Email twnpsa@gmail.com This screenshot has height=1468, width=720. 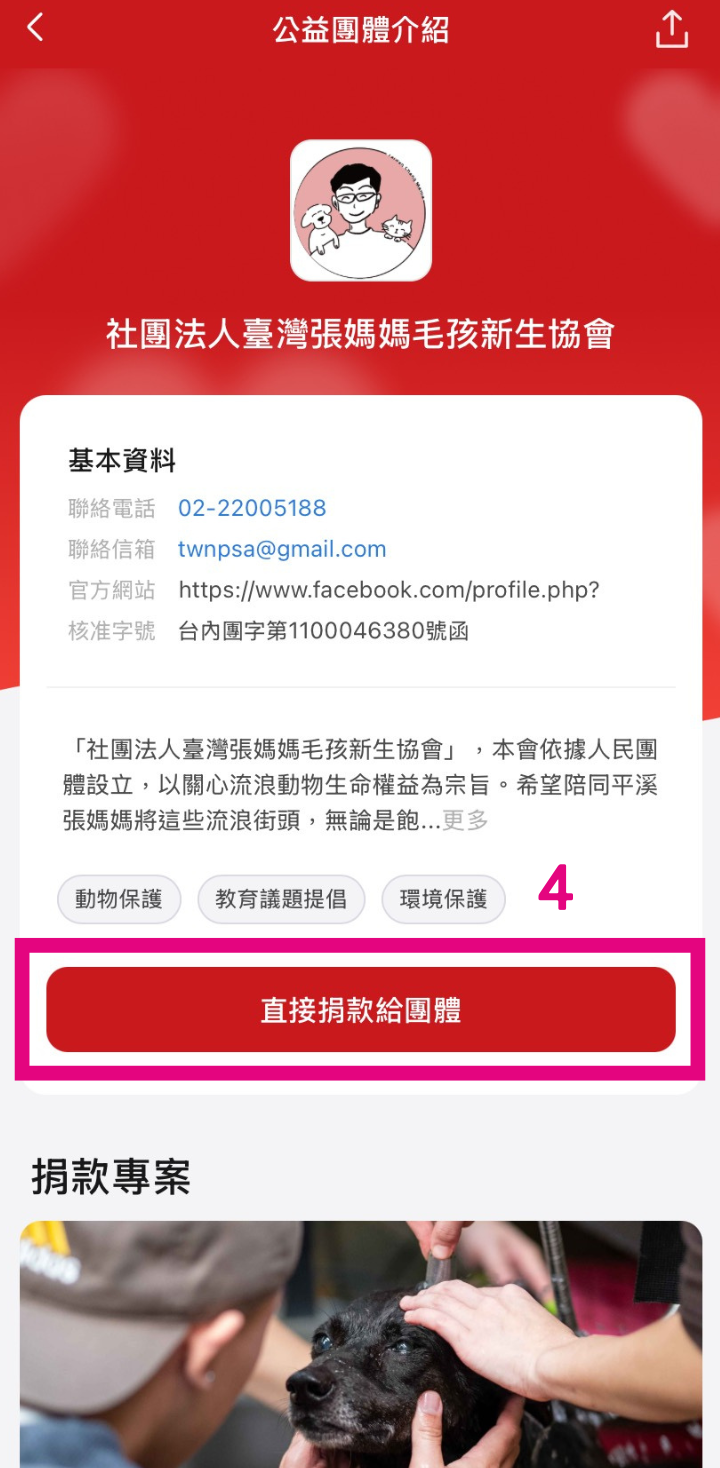click(x=282, y=549)
